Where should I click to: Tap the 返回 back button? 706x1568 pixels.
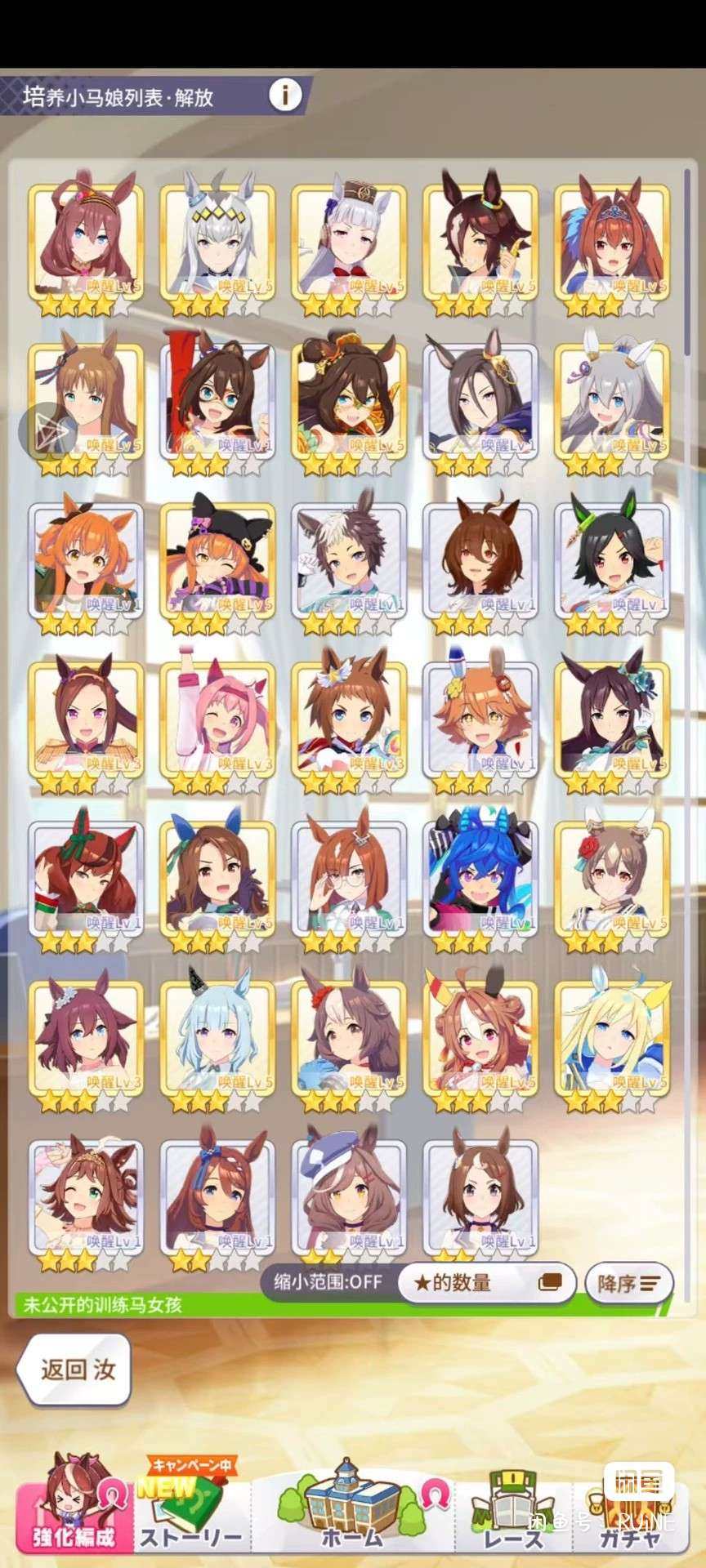(x=74, y=1370)
